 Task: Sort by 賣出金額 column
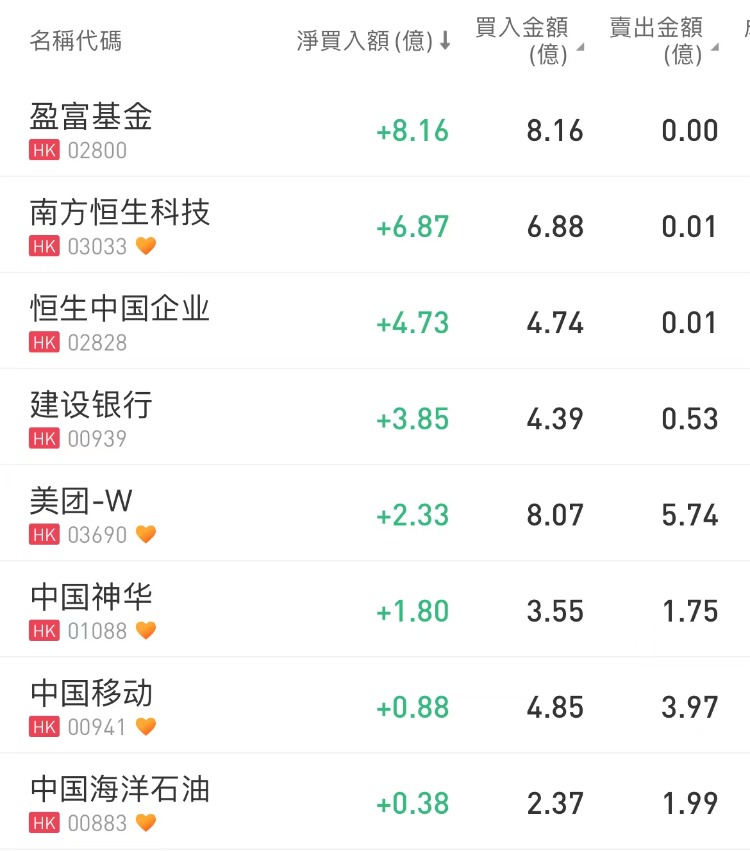pyautogui.click(x=661, y=40)
